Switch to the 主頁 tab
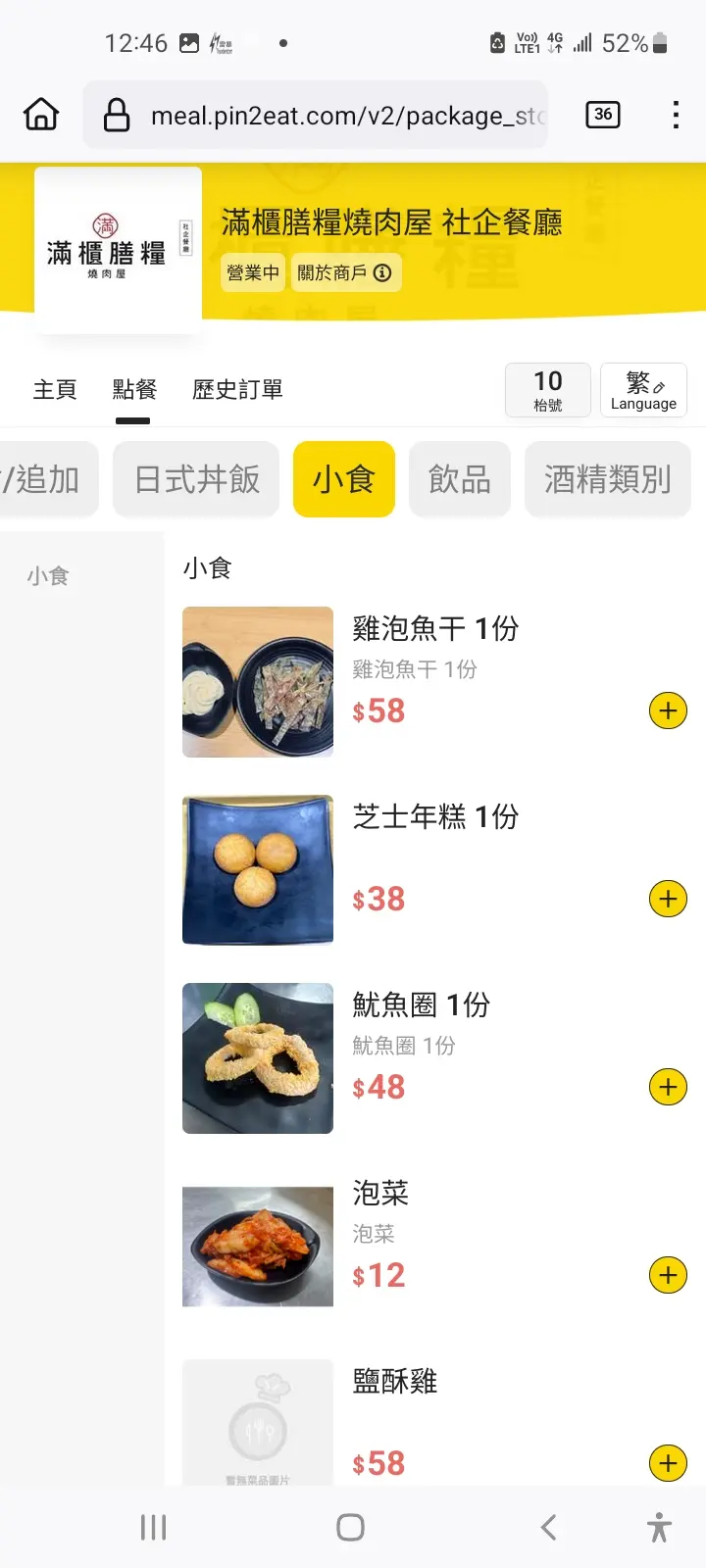This screenshot has height=1568, width=706. (55, 390)
